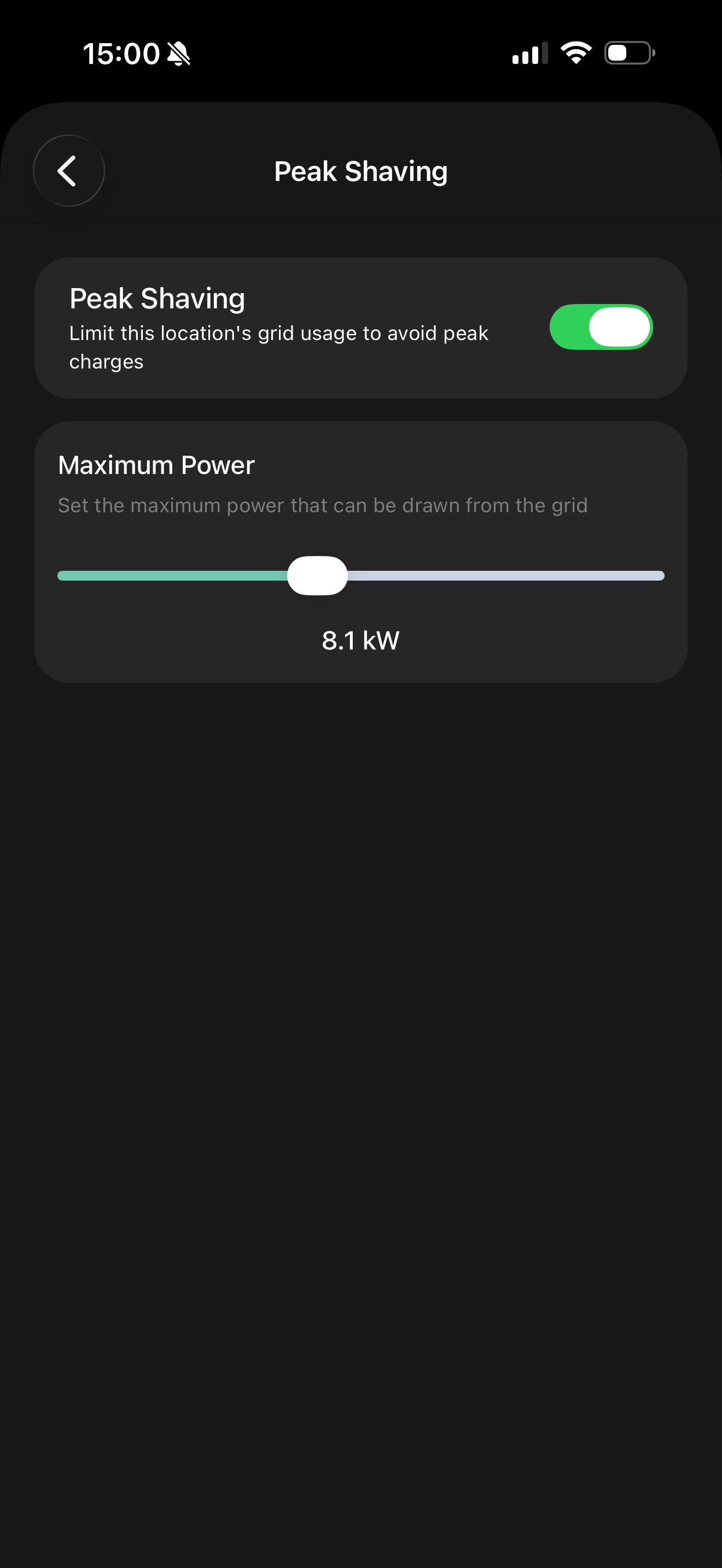Turn the green Peak Shaving switch off
This screenshot has height=1568, width=722.
pos(601,327)
